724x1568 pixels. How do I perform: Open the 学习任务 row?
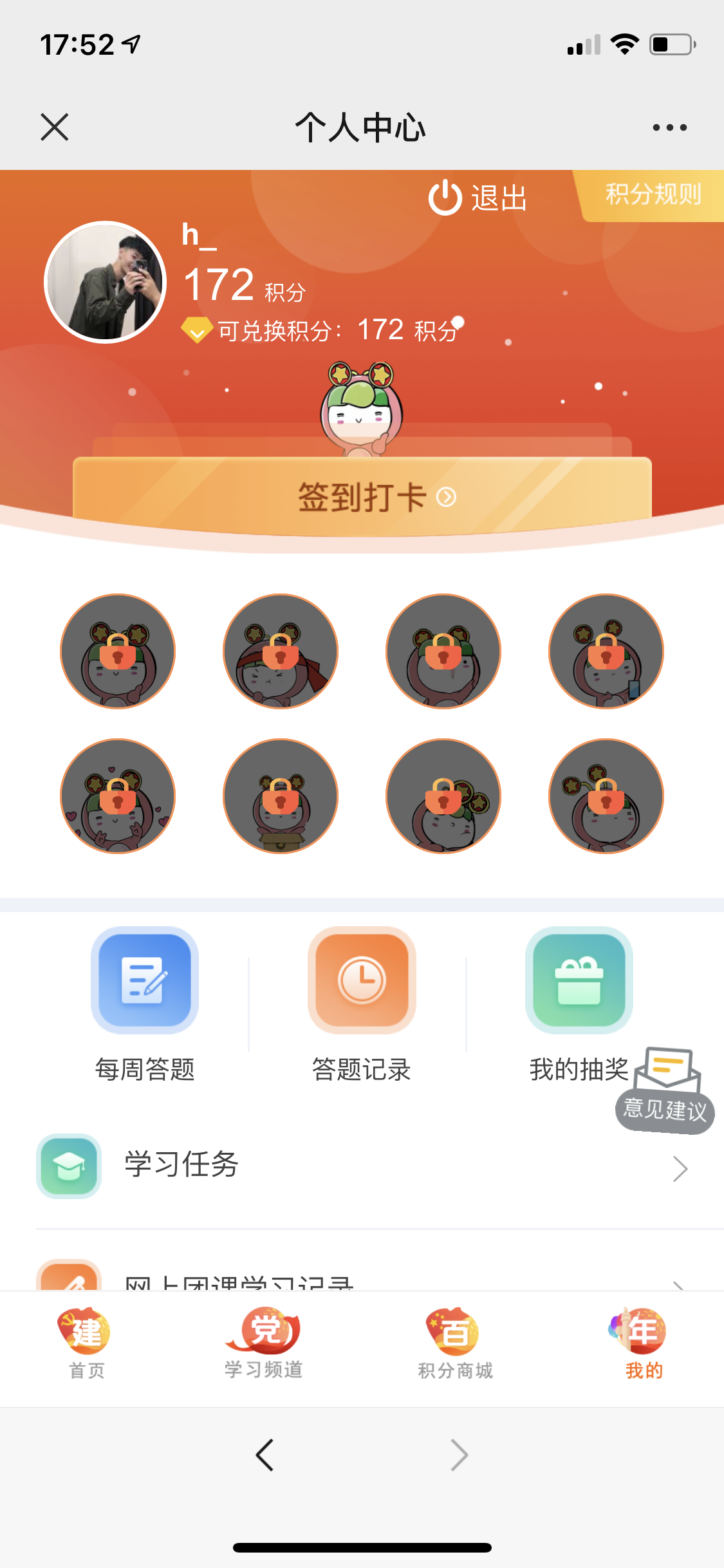pos(362,1166)
